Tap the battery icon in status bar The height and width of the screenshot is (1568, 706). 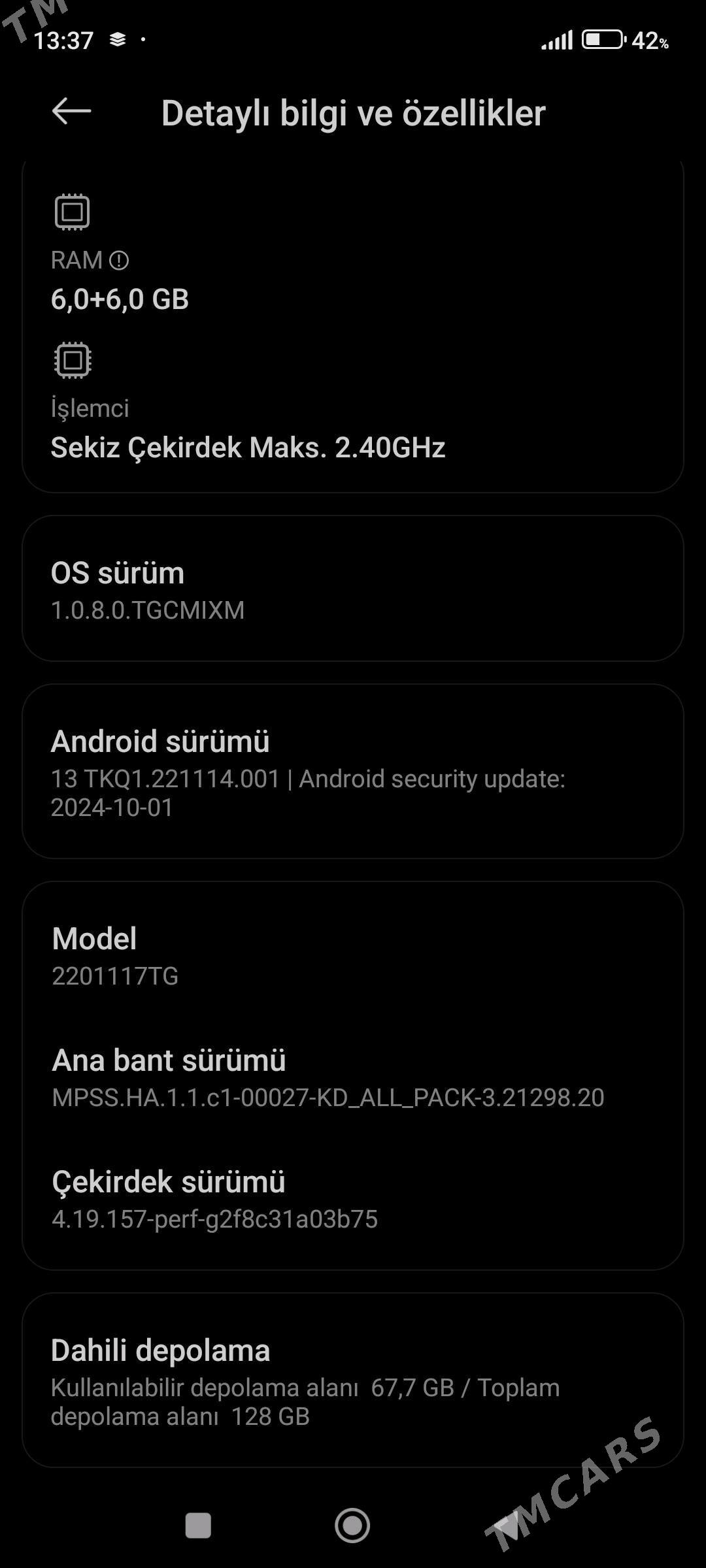601,41
